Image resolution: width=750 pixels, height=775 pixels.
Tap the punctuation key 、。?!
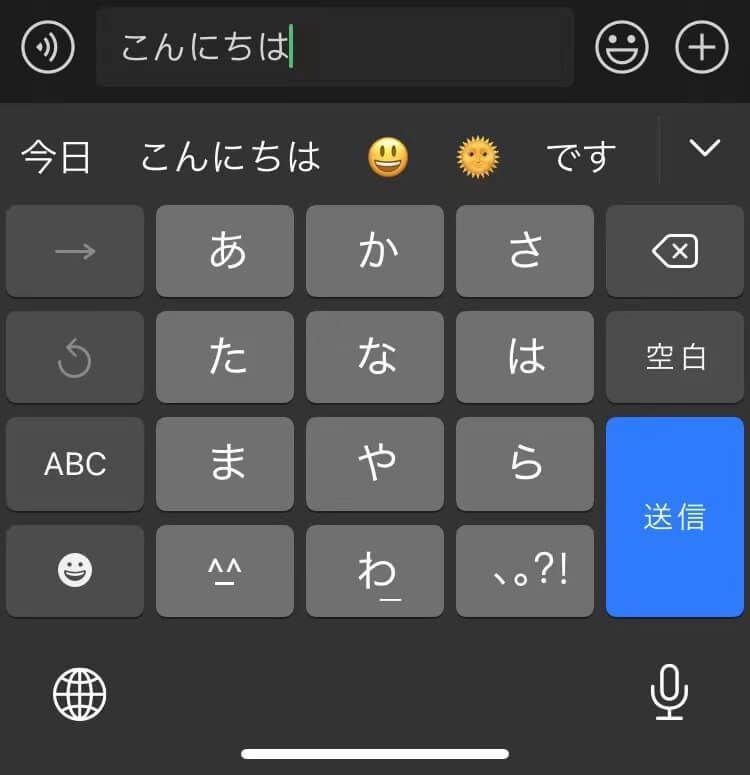click(x=525, y=571)
